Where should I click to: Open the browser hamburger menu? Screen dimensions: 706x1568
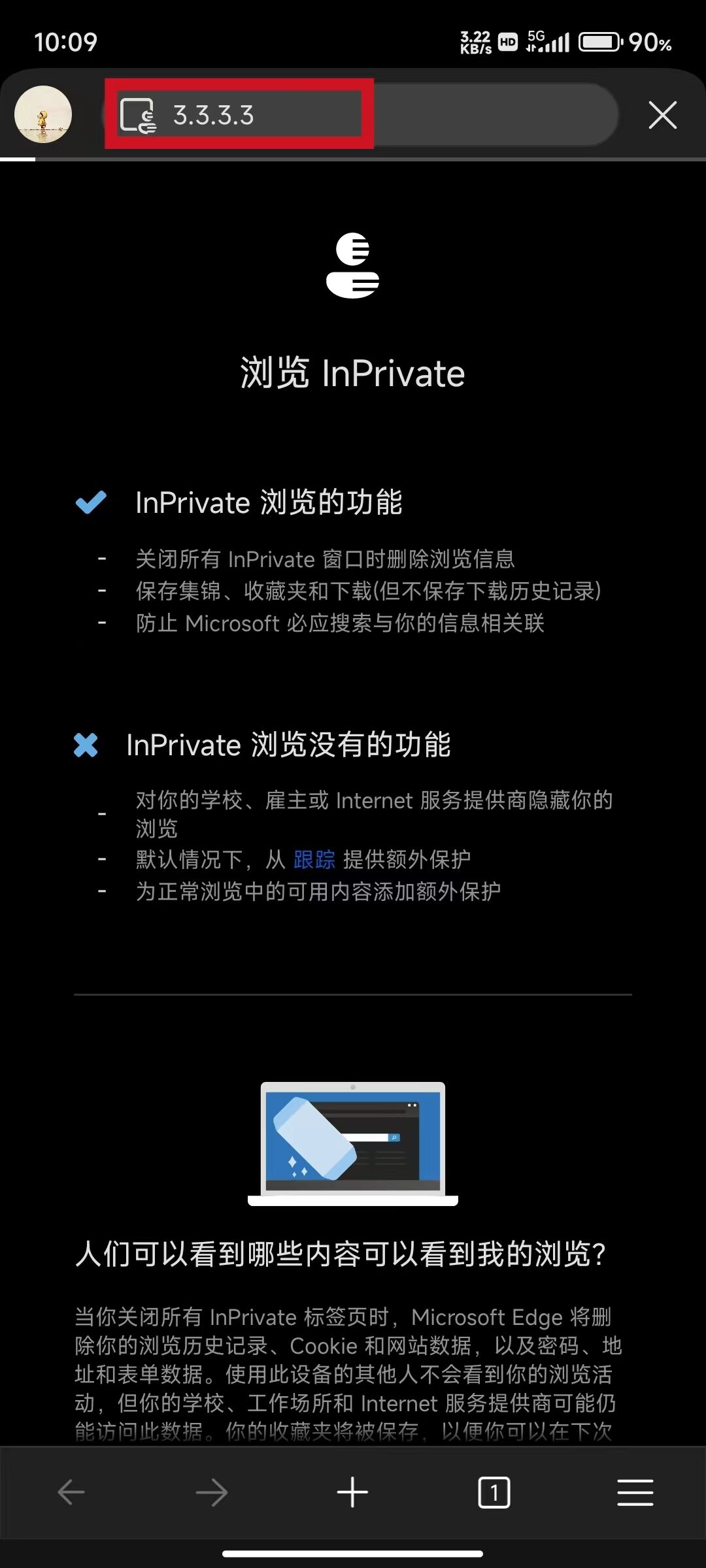pos(635,1492)
